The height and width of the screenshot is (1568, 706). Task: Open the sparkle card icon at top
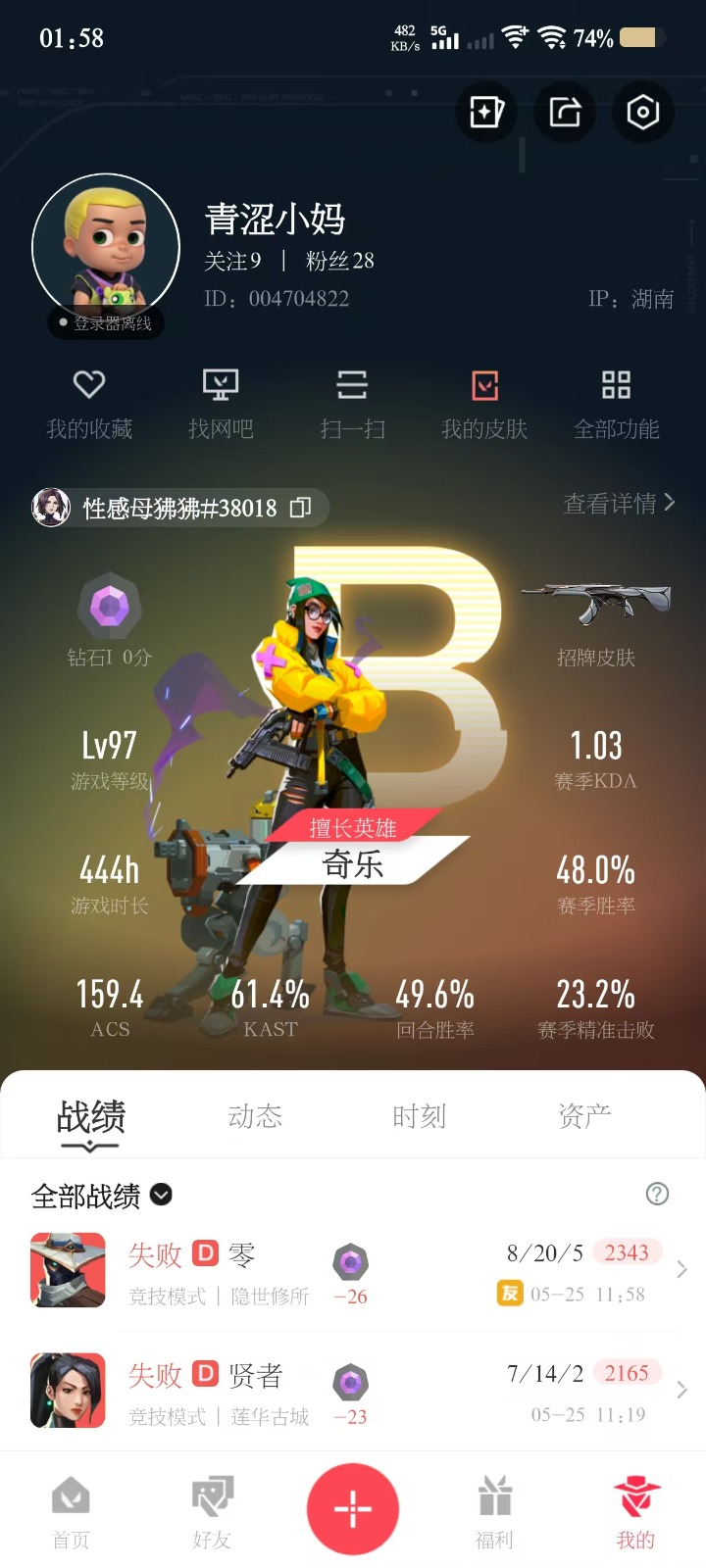click(x=486, y=112)
